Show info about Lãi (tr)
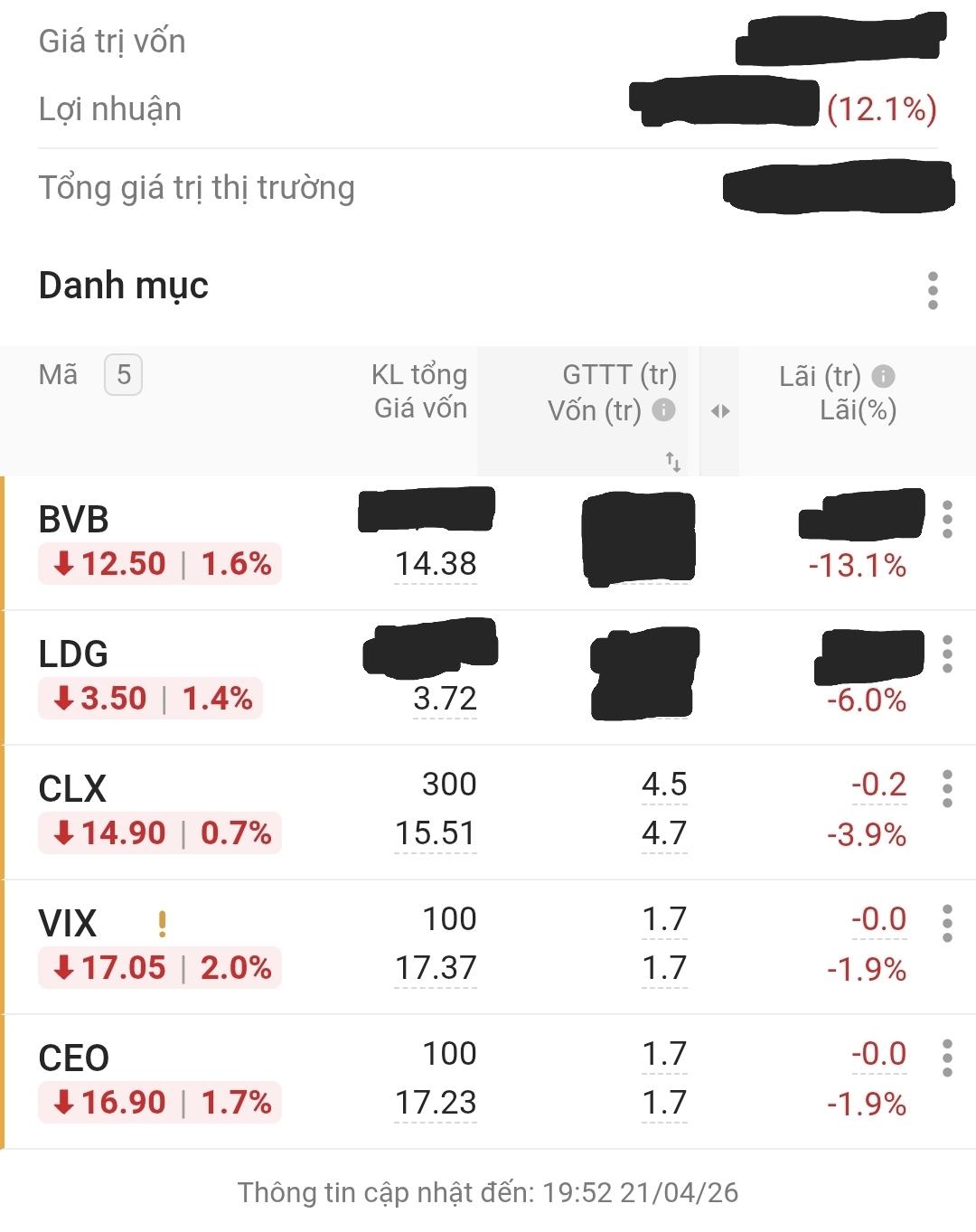The height and width of the screenshot is (1232, 976). click(x=884, y=376)
